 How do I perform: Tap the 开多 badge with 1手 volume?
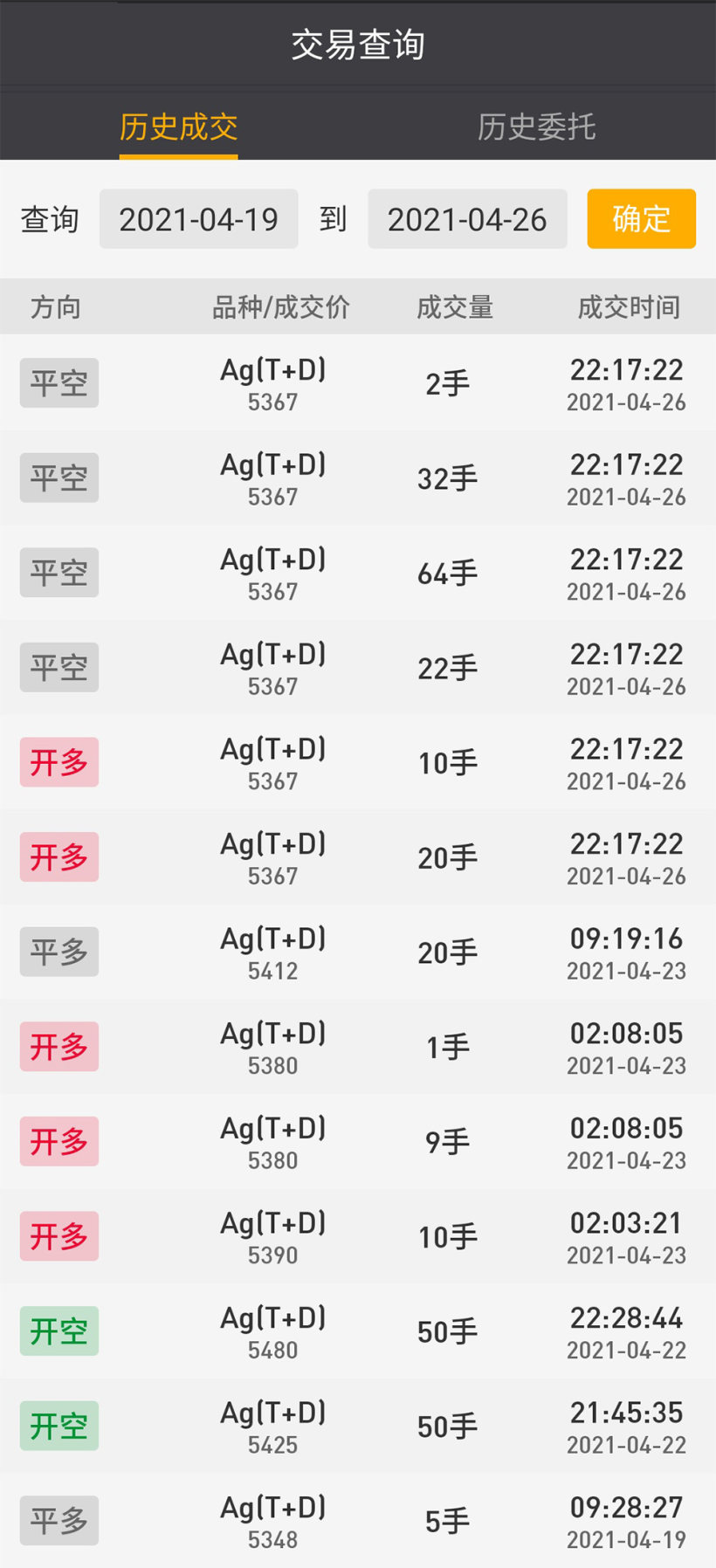point(59,1046)
